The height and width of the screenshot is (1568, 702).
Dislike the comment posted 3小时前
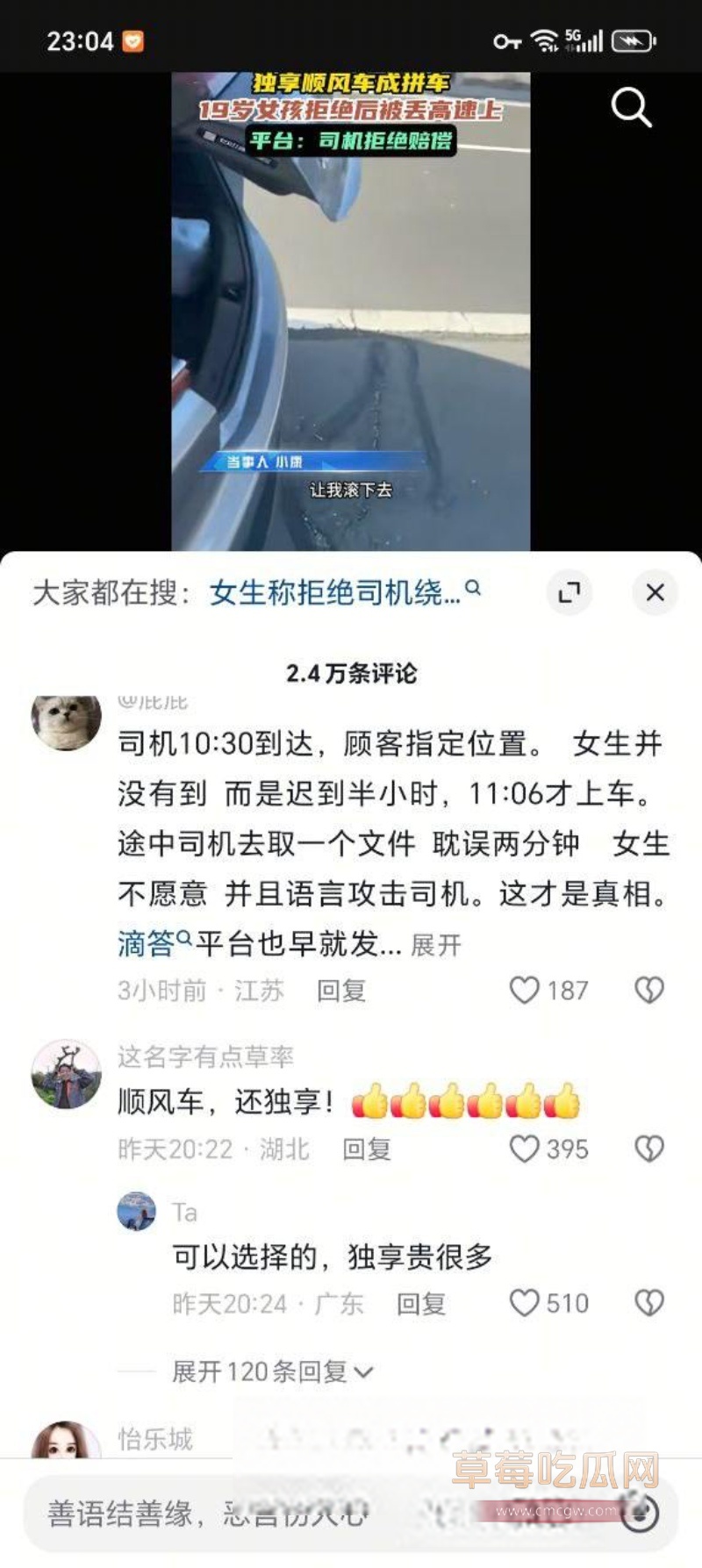649,991
